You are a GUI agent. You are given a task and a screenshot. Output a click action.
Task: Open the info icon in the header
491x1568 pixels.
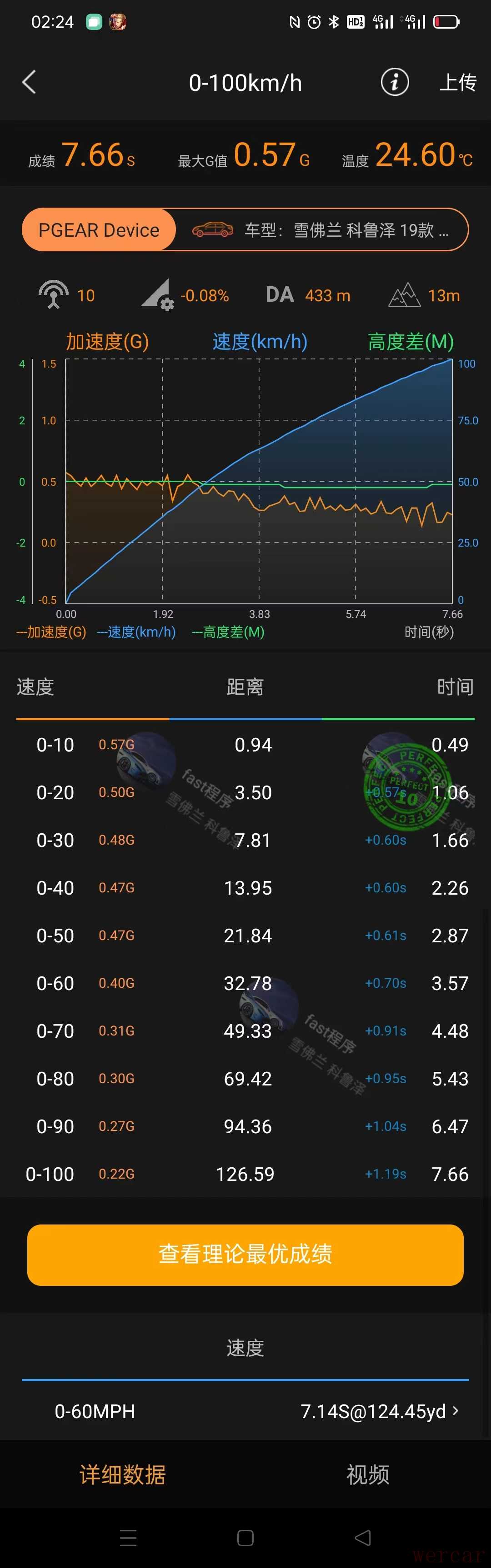point(394,82)
